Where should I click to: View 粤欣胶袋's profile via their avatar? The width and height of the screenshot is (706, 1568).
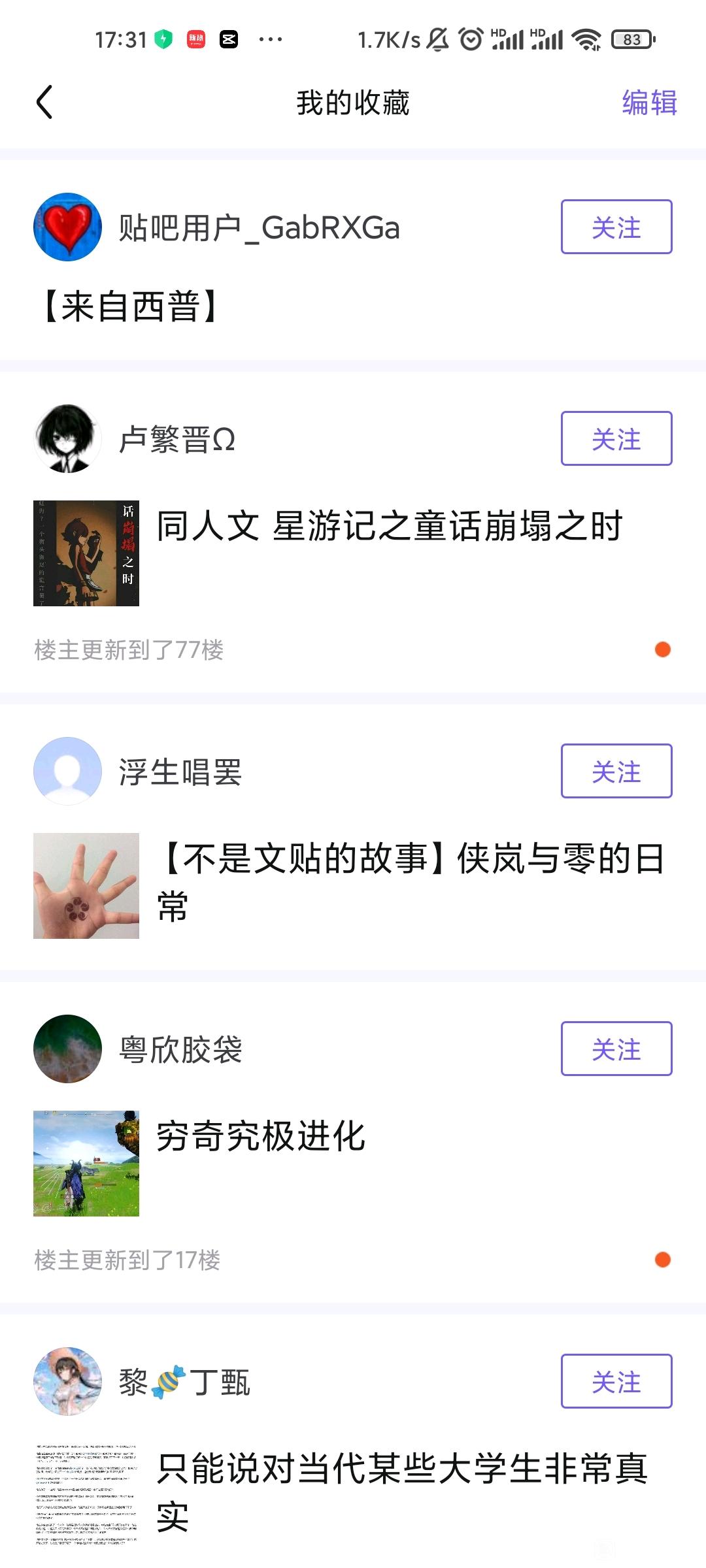(67, 1049)
